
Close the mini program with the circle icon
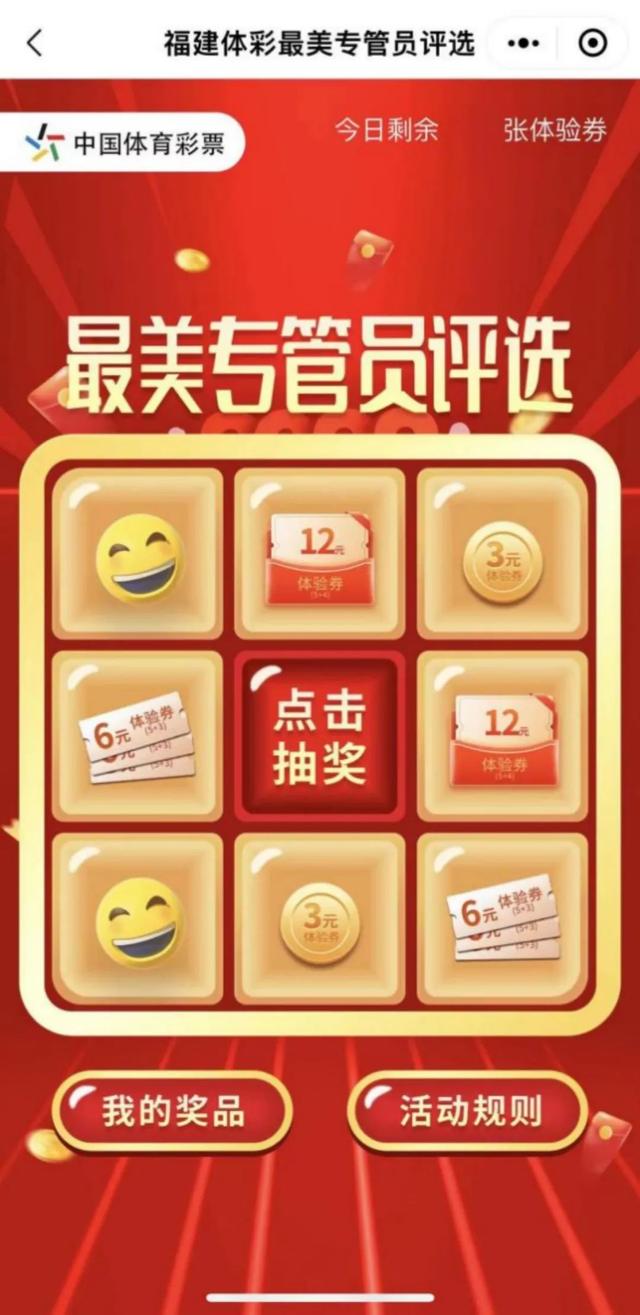pyautogui.click(x=592, y=43)
